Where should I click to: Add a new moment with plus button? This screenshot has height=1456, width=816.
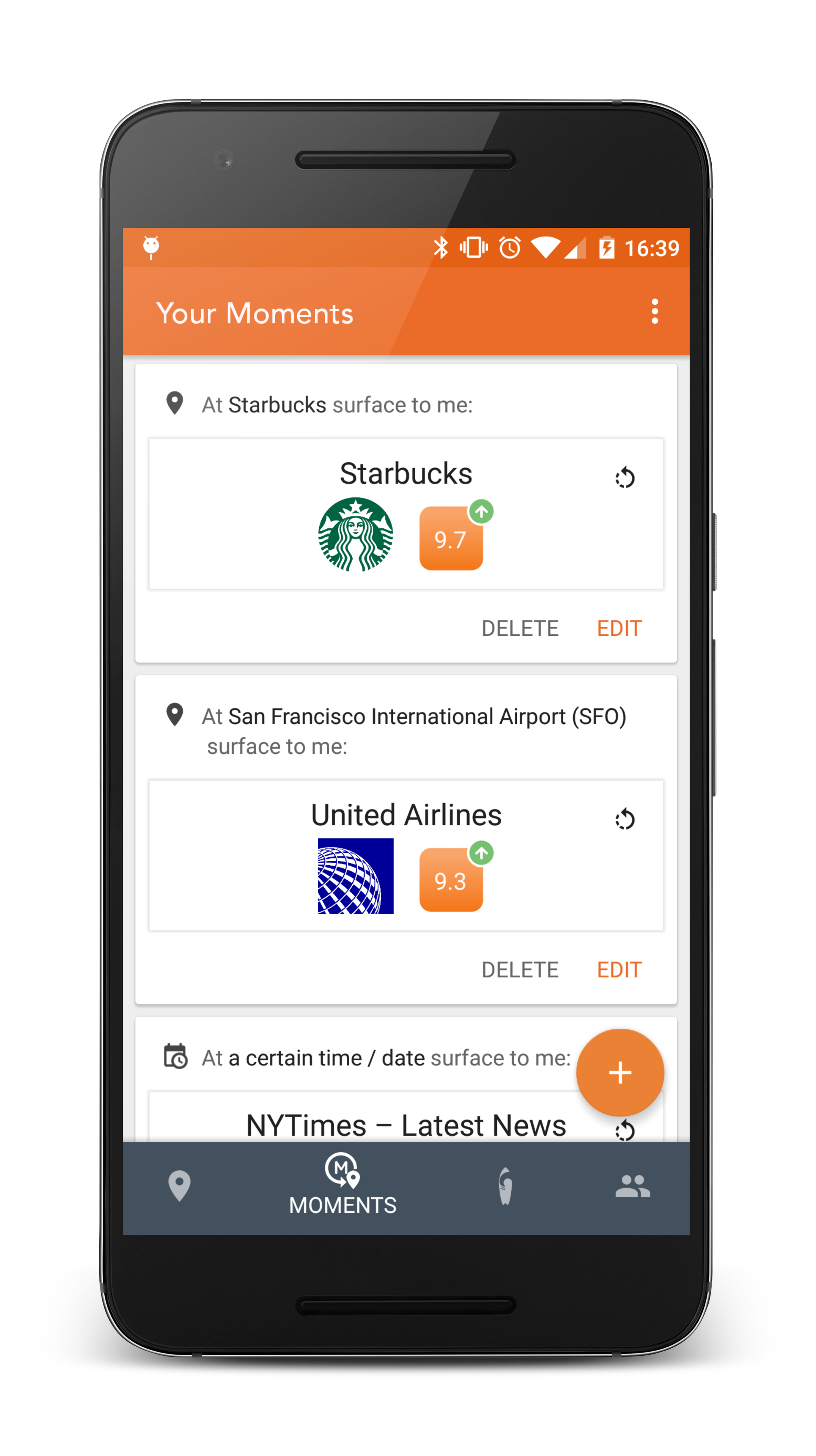click(620, 1073)
